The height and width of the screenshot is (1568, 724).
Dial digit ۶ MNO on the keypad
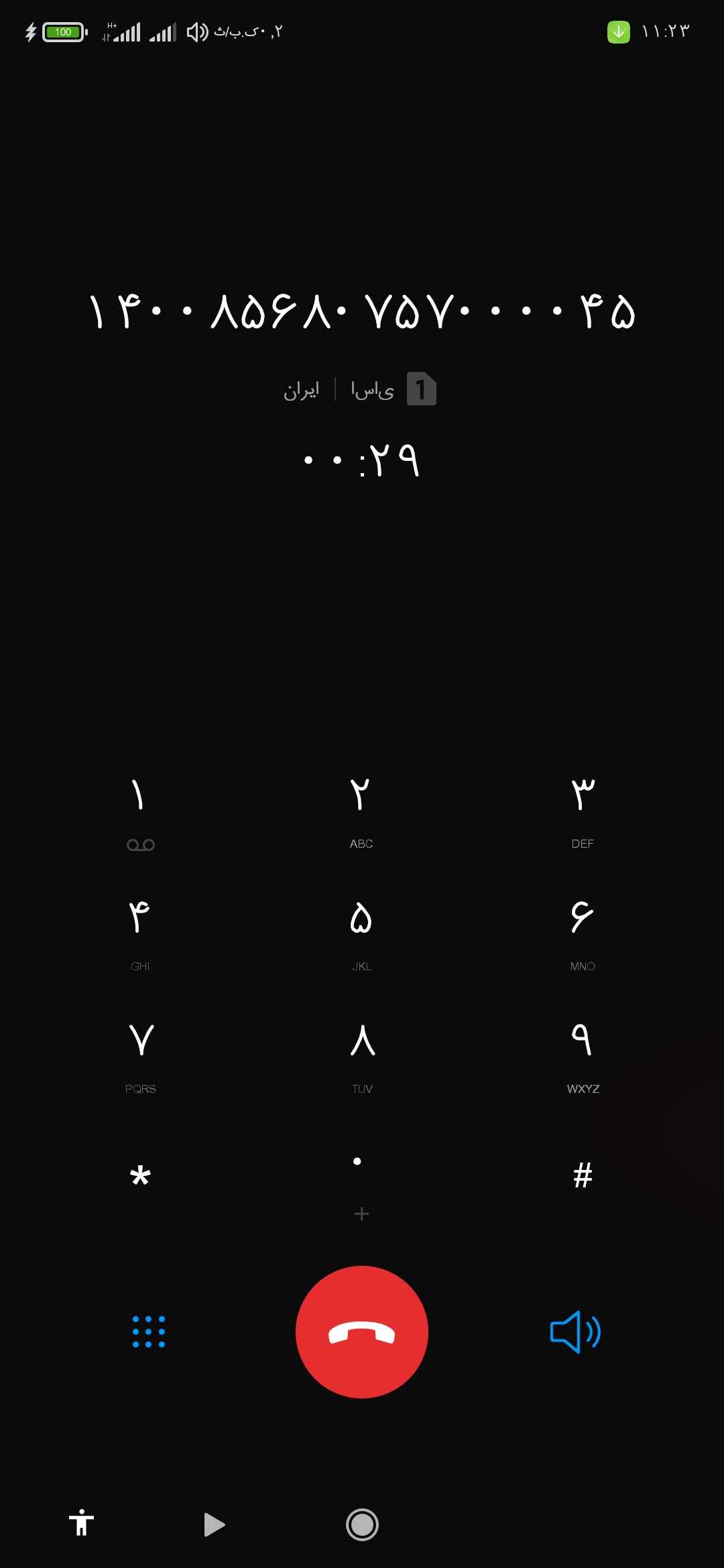(x=583, y=935)
